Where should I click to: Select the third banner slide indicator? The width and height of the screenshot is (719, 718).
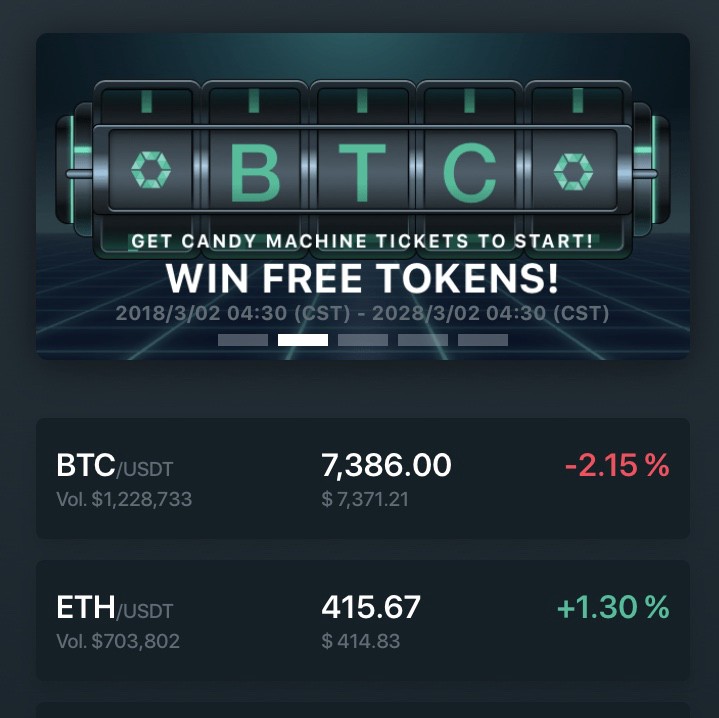(363, 340)
